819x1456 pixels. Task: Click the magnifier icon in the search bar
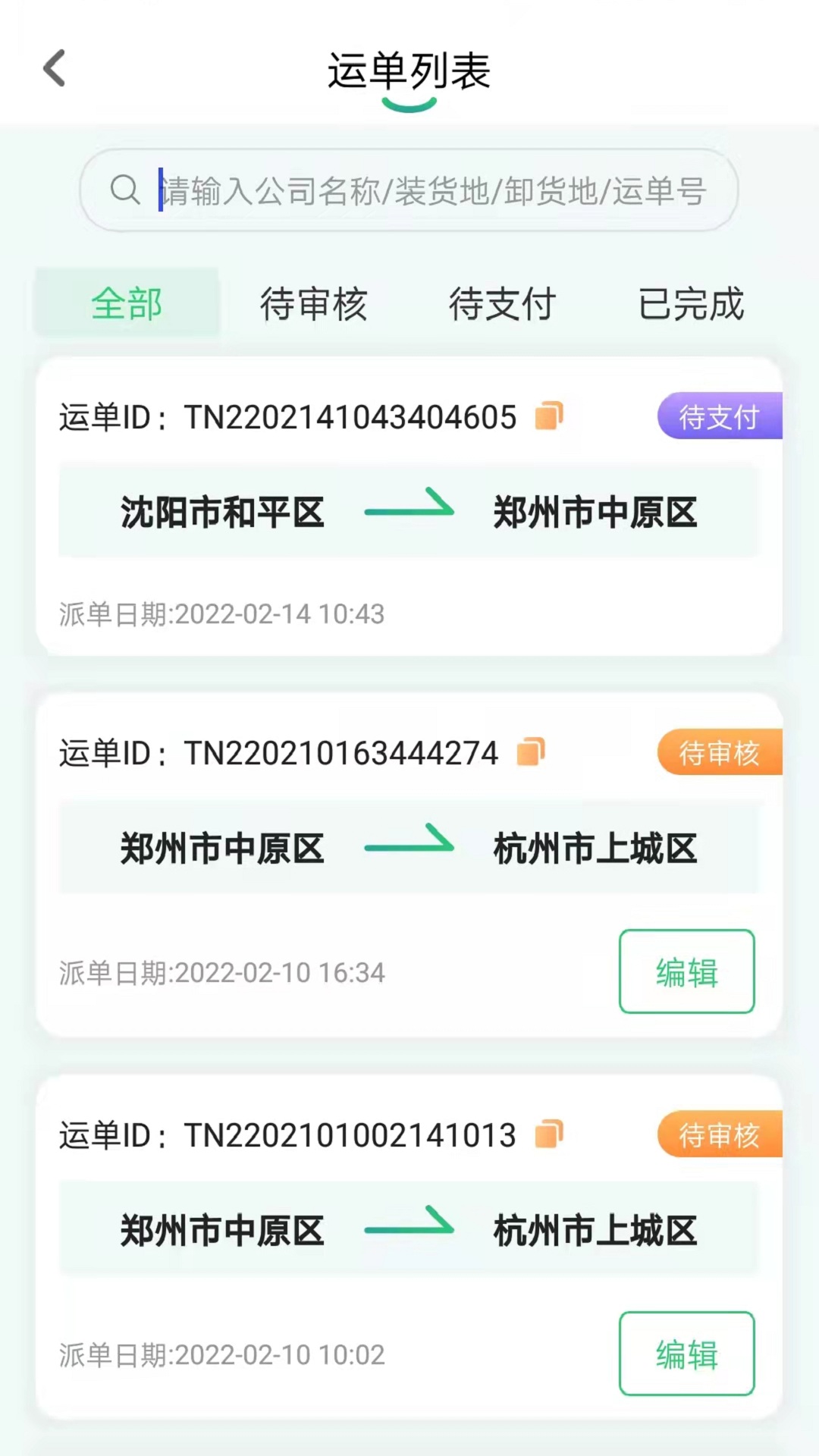point(126,190)
